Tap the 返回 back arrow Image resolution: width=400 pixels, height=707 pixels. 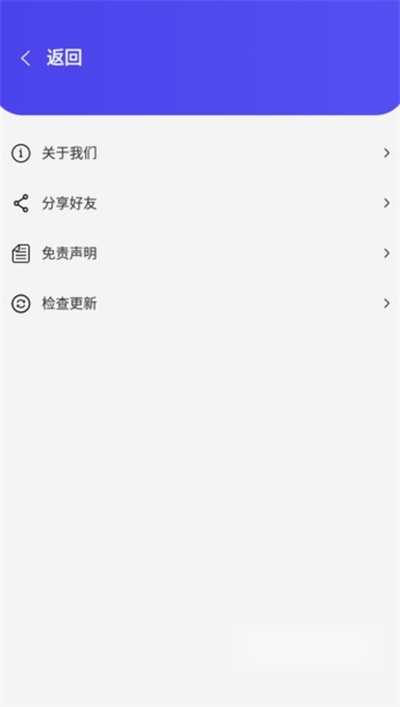26,58
